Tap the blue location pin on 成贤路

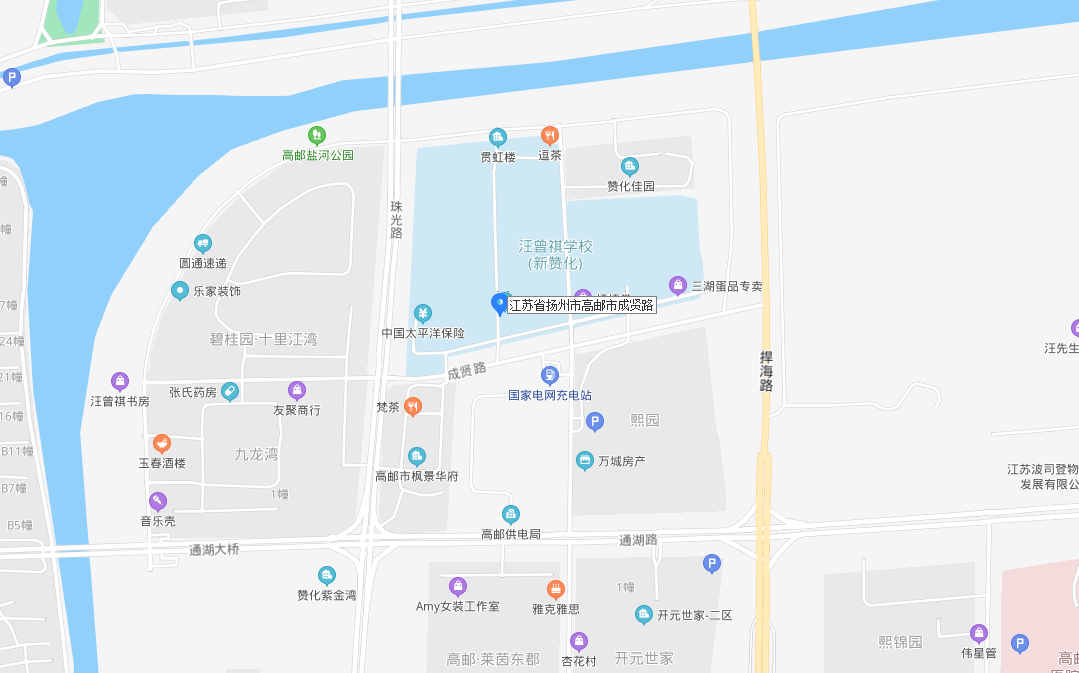500,304
